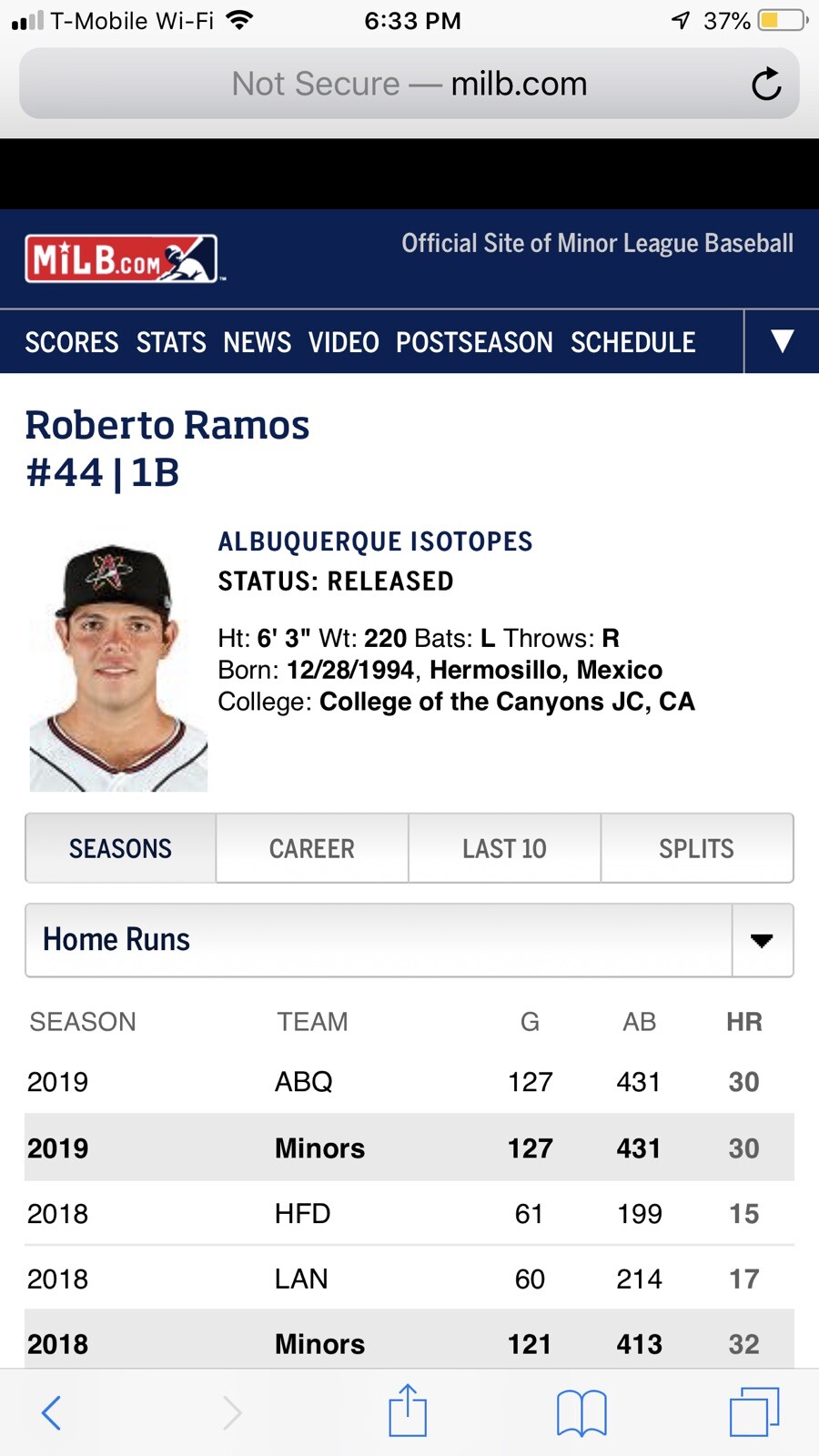Viewport: 819px width, 1456px height.
Task: Go to the STATS page
Action: point(171,342)
